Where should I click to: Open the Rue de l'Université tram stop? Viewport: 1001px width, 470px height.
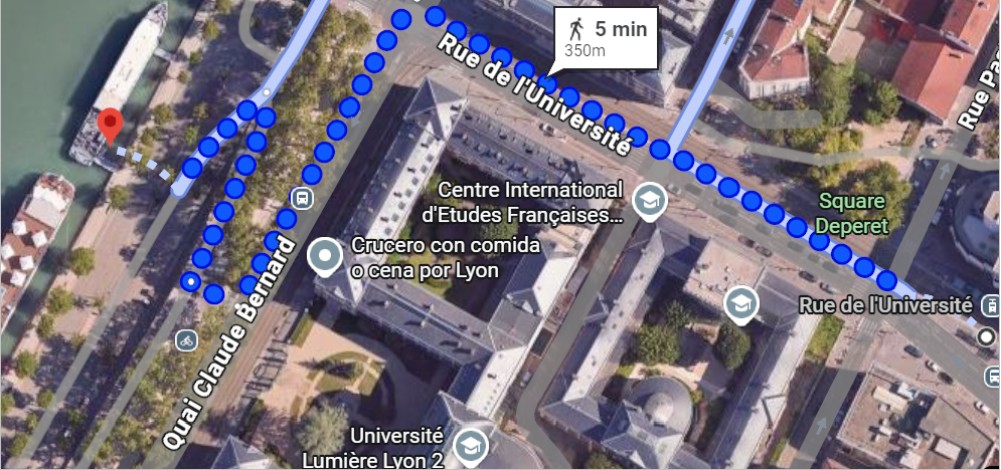991,304
